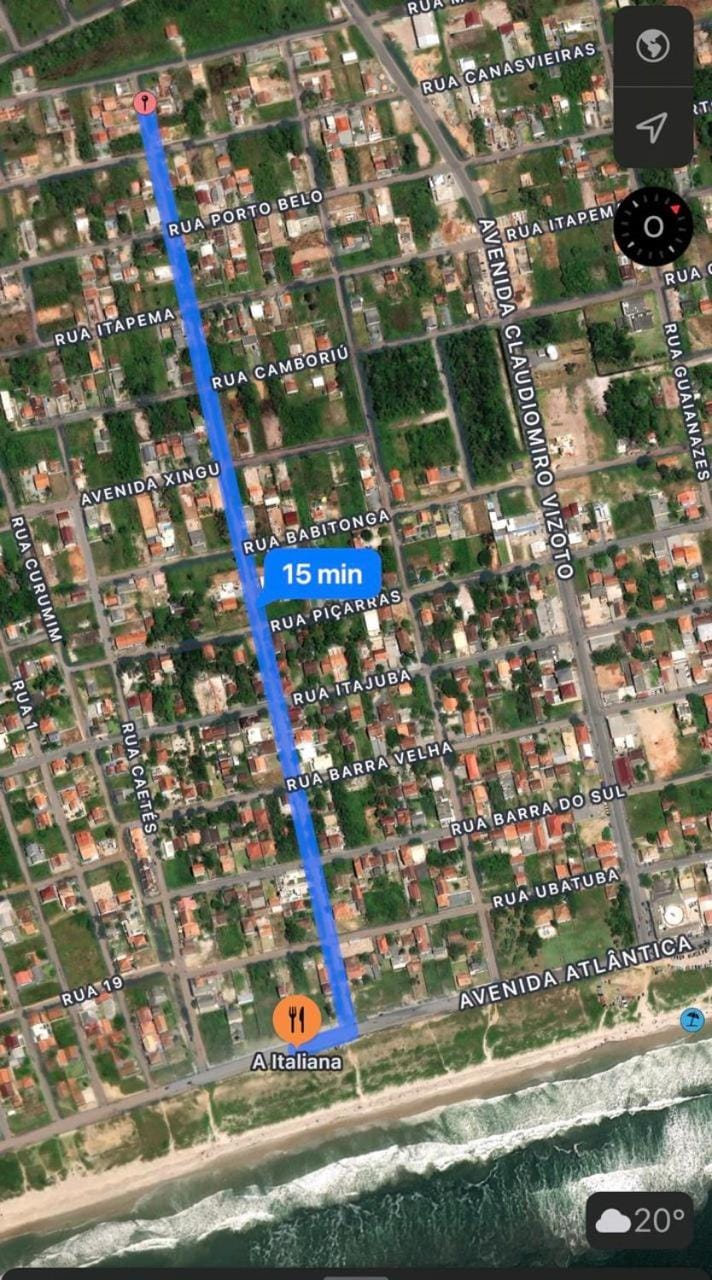712x1280 pixels.
Task: Select the A Italiana restaurant pin
Action: click(297, 1020)
